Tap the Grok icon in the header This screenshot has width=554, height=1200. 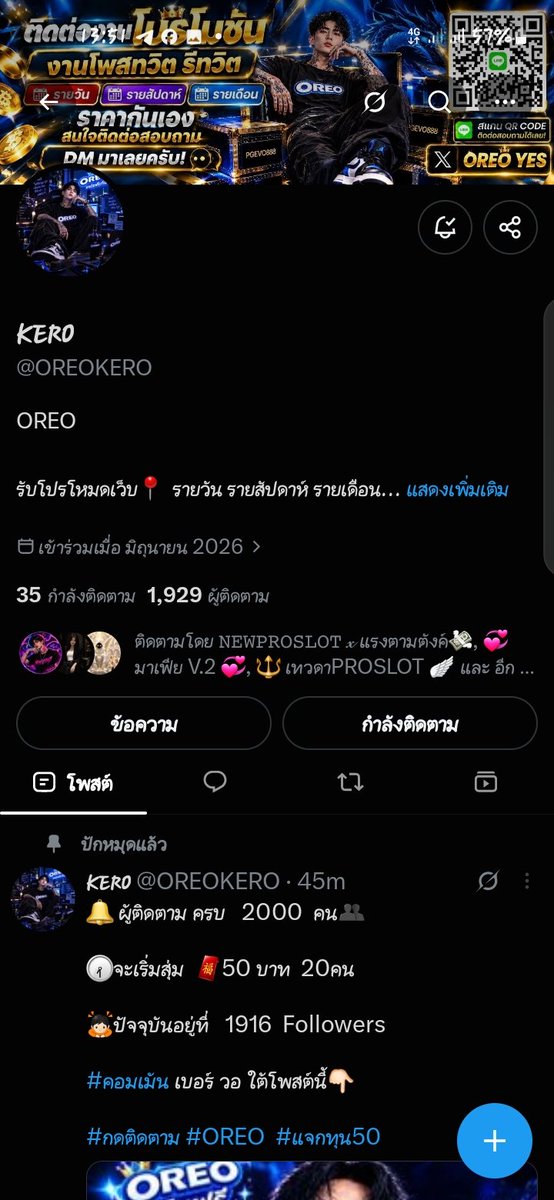pyautogui.click(x=375, y=101)
